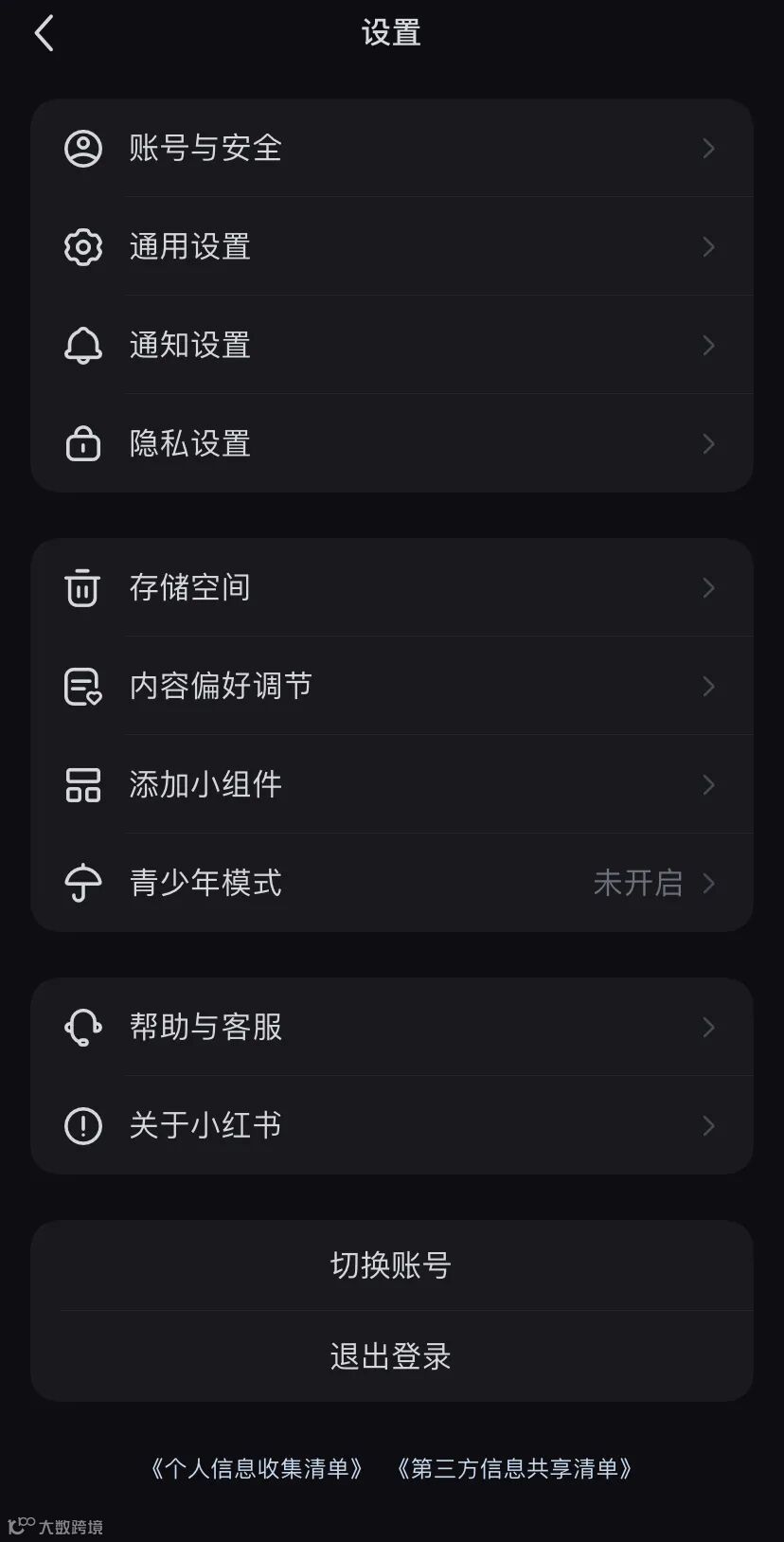The width and height of the screenshot is (784, 1542).
Task: Open 青少年模式 settings
Action: click(391, 883)
